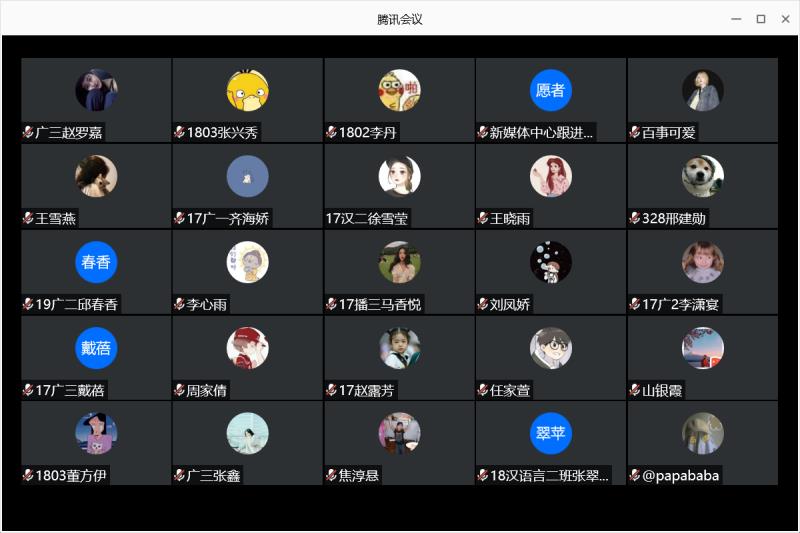Select the 新媒体中心跟进 participant tile
This screenshot has width=800, height=533.
tap(550, 100)
